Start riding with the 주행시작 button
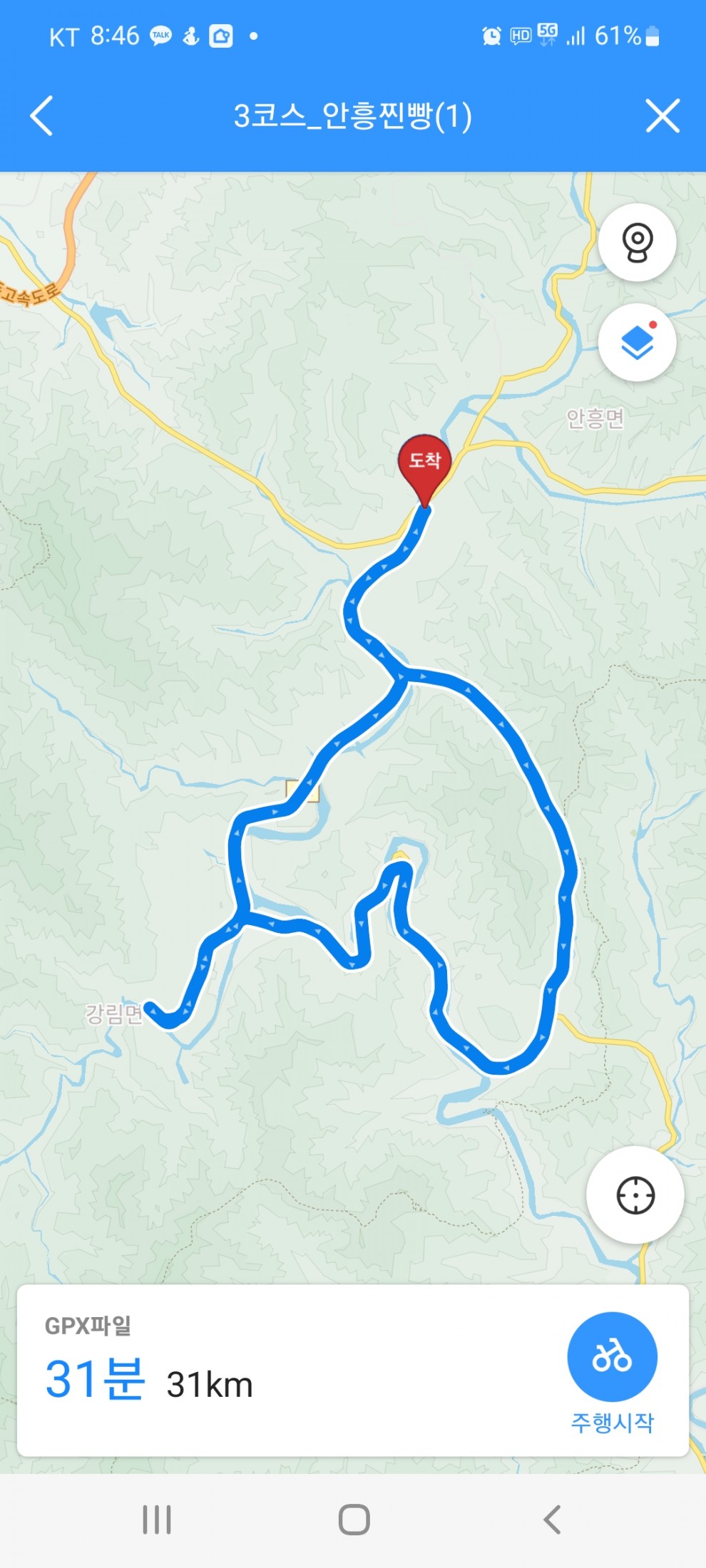The height and width of the screenshot is (1568, 706). (612, 1358)
